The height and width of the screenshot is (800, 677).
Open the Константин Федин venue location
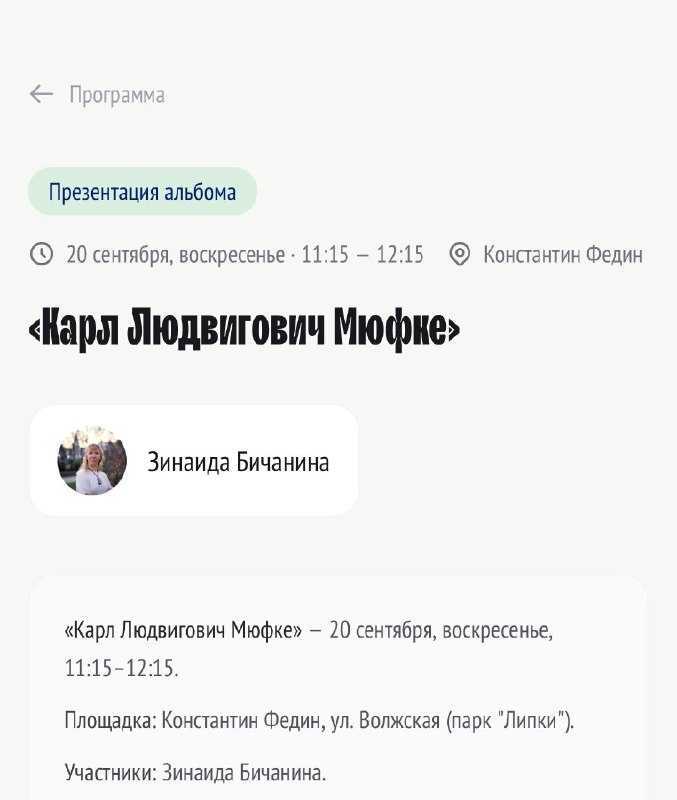click(546, 254)
